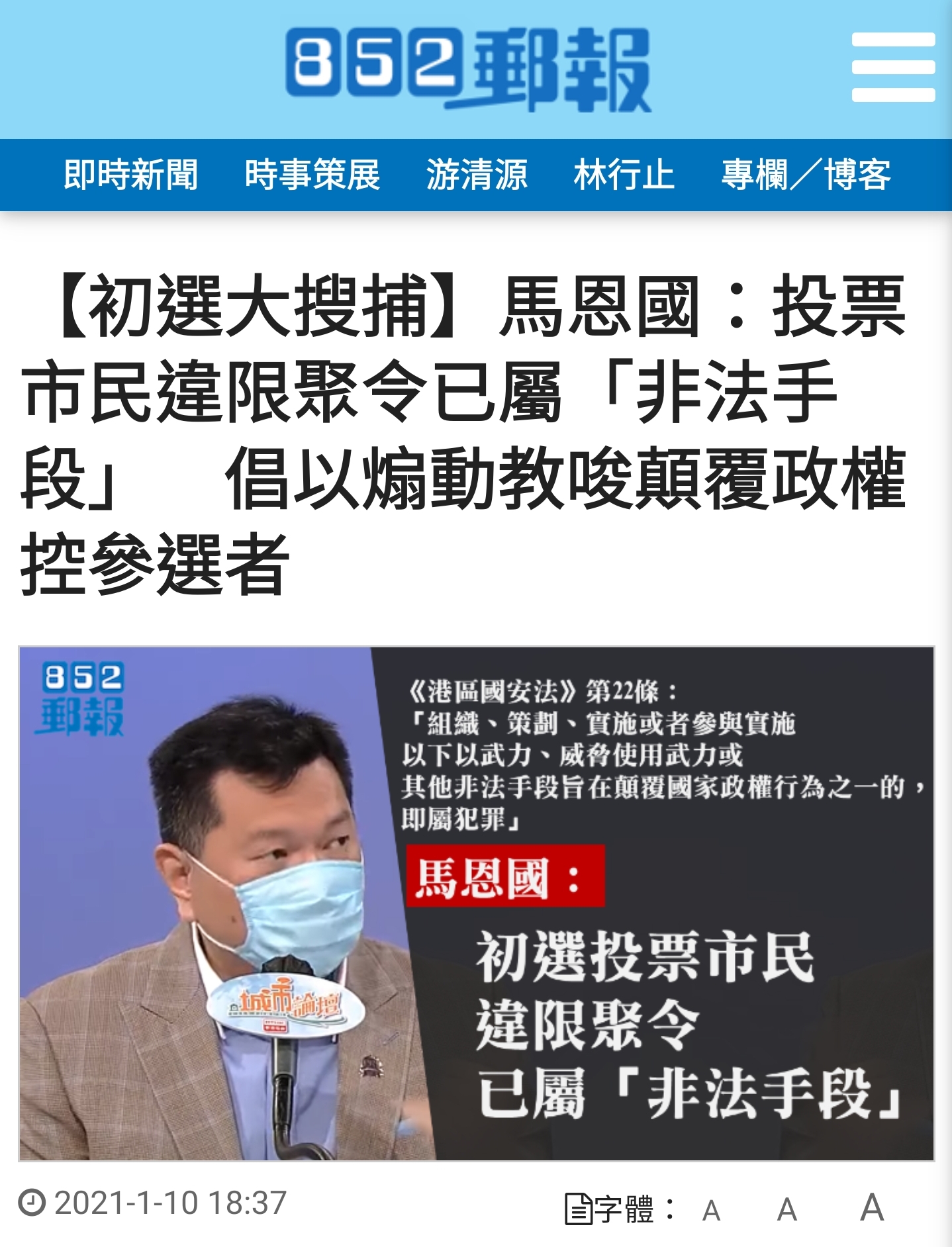This screenshot has width=952, height=1247.
Task: Go to the 林行止 section
Action: (624, 175)
